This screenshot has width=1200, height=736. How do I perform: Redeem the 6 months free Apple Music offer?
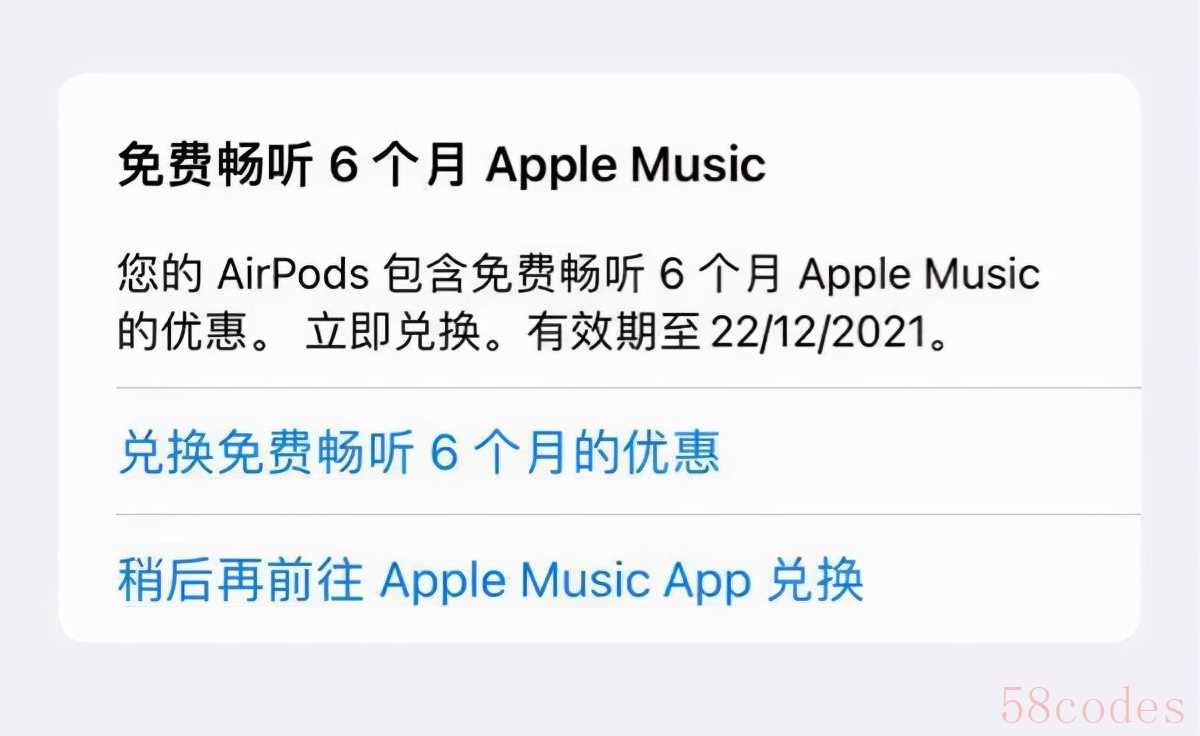pos(419,453)
